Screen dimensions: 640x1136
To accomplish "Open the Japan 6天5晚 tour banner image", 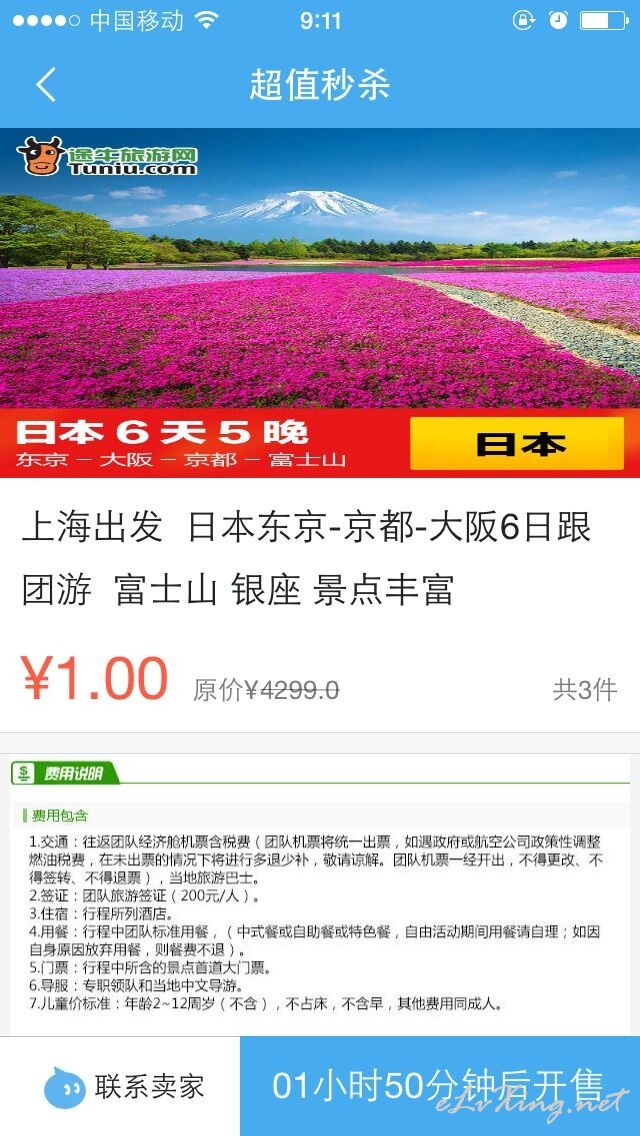I will coord(320,303).
